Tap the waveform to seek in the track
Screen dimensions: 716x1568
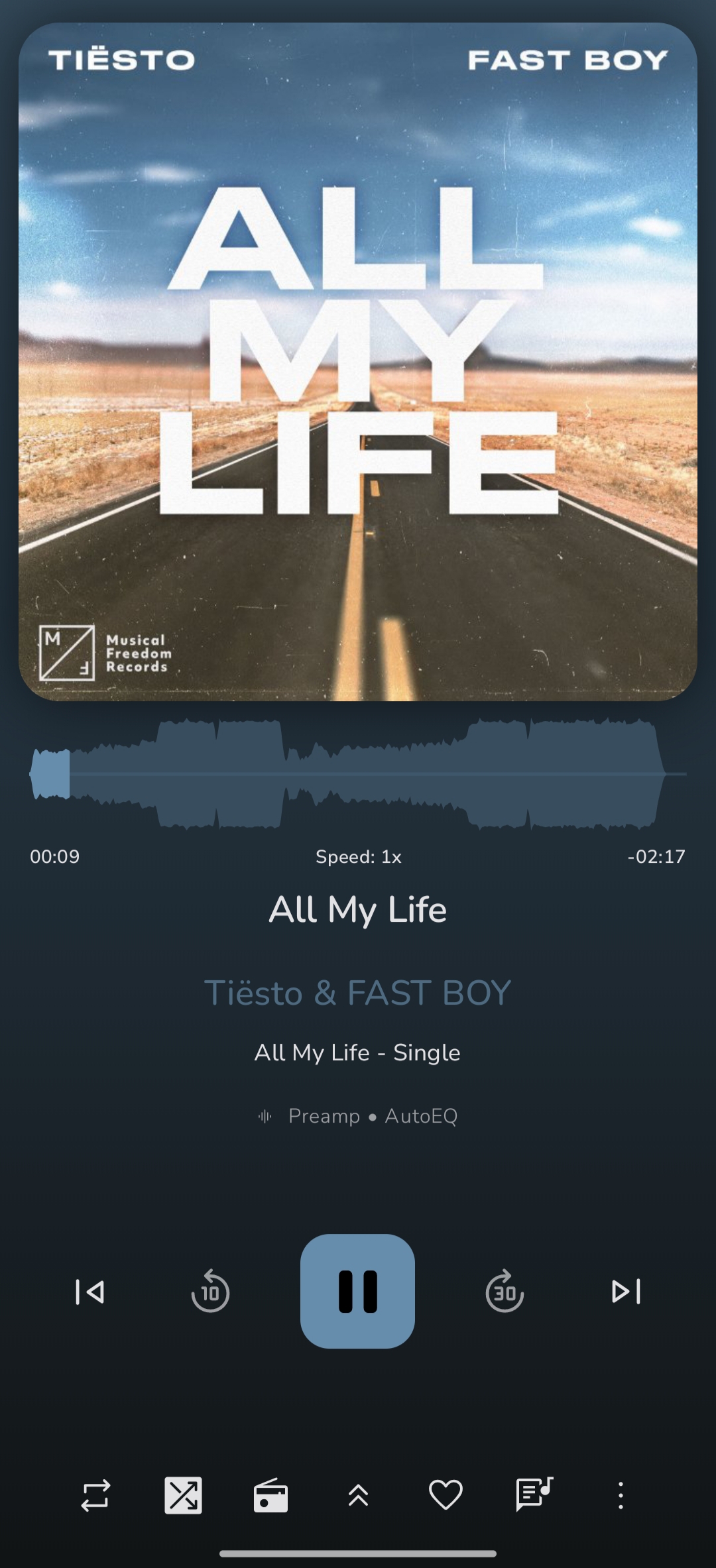pyautogui.click(x=358, y=773)
